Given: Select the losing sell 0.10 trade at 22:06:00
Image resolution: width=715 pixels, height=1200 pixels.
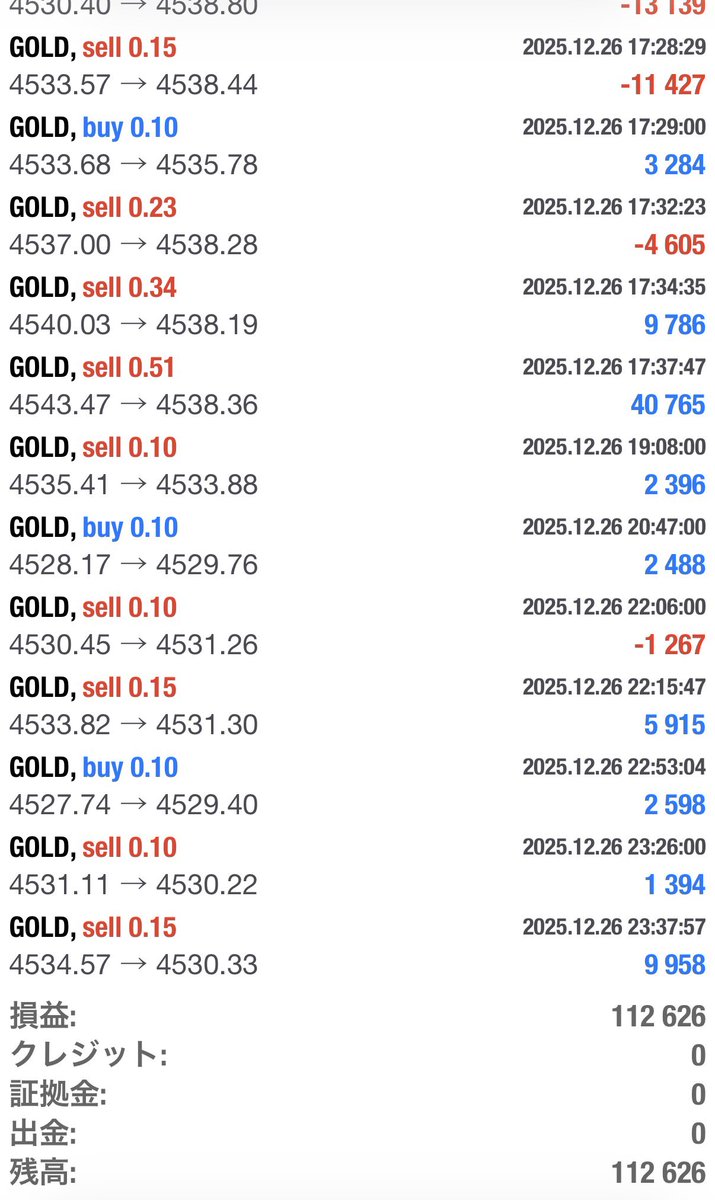Looking at the screenshot, I should [357, 626].
